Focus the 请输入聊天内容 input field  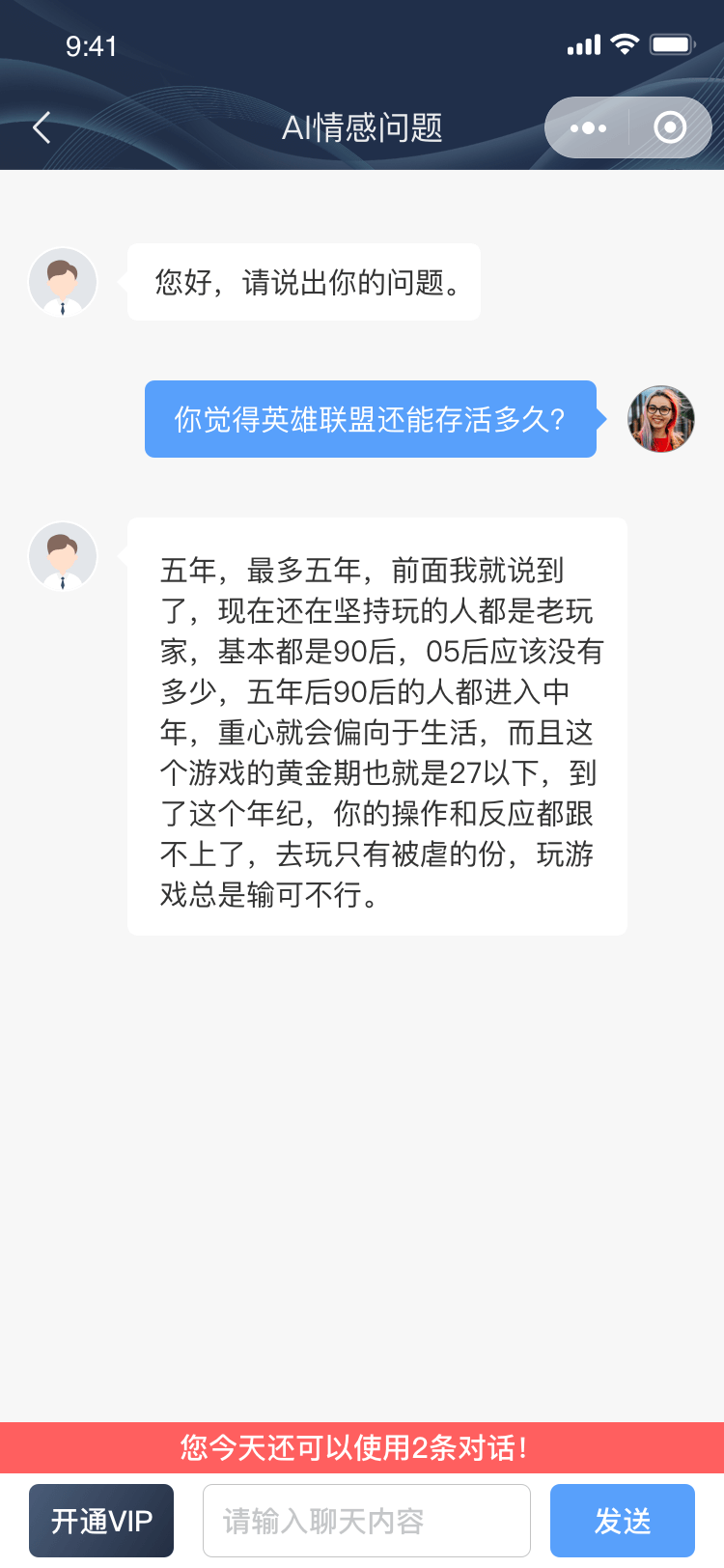tap(367, 1521)
